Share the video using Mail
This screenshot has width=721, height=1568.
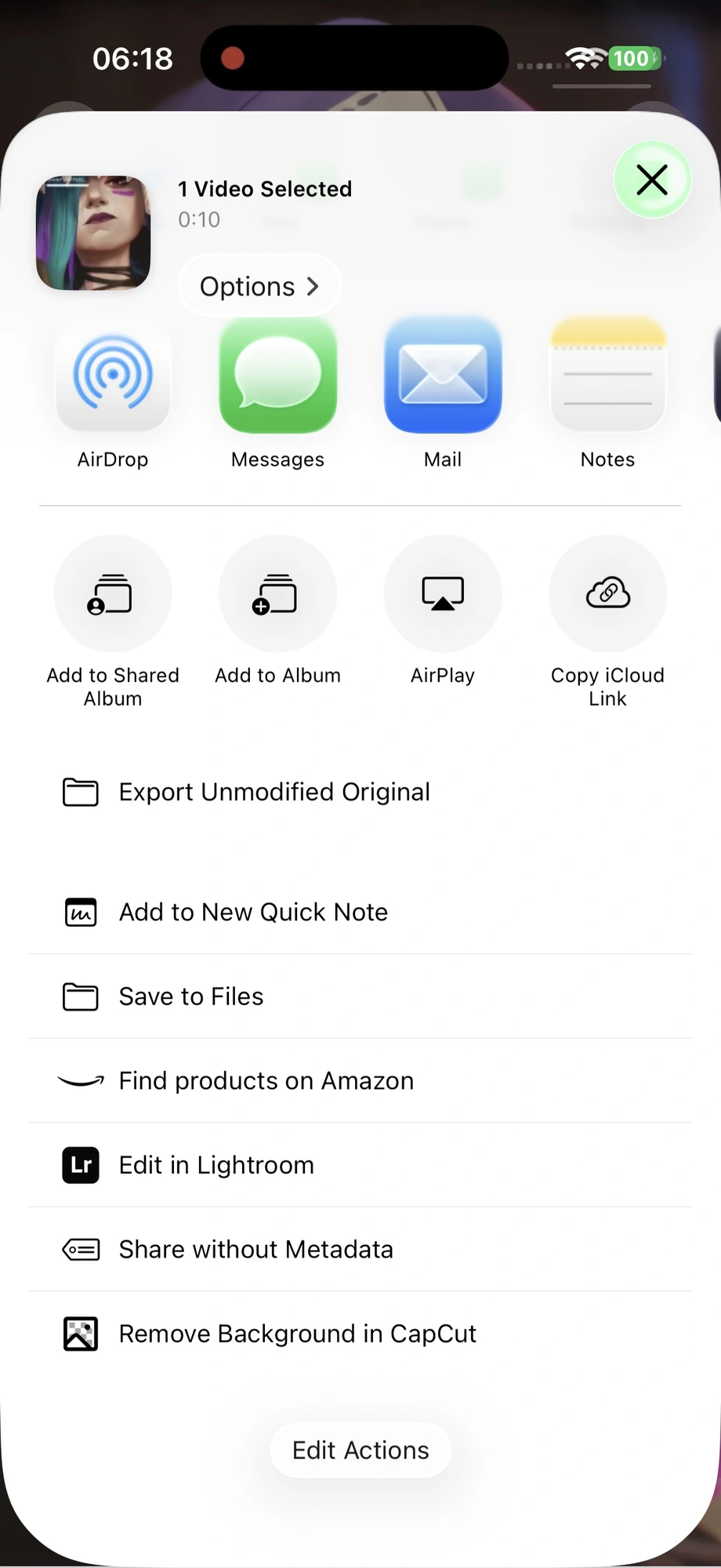coord(443,376)
